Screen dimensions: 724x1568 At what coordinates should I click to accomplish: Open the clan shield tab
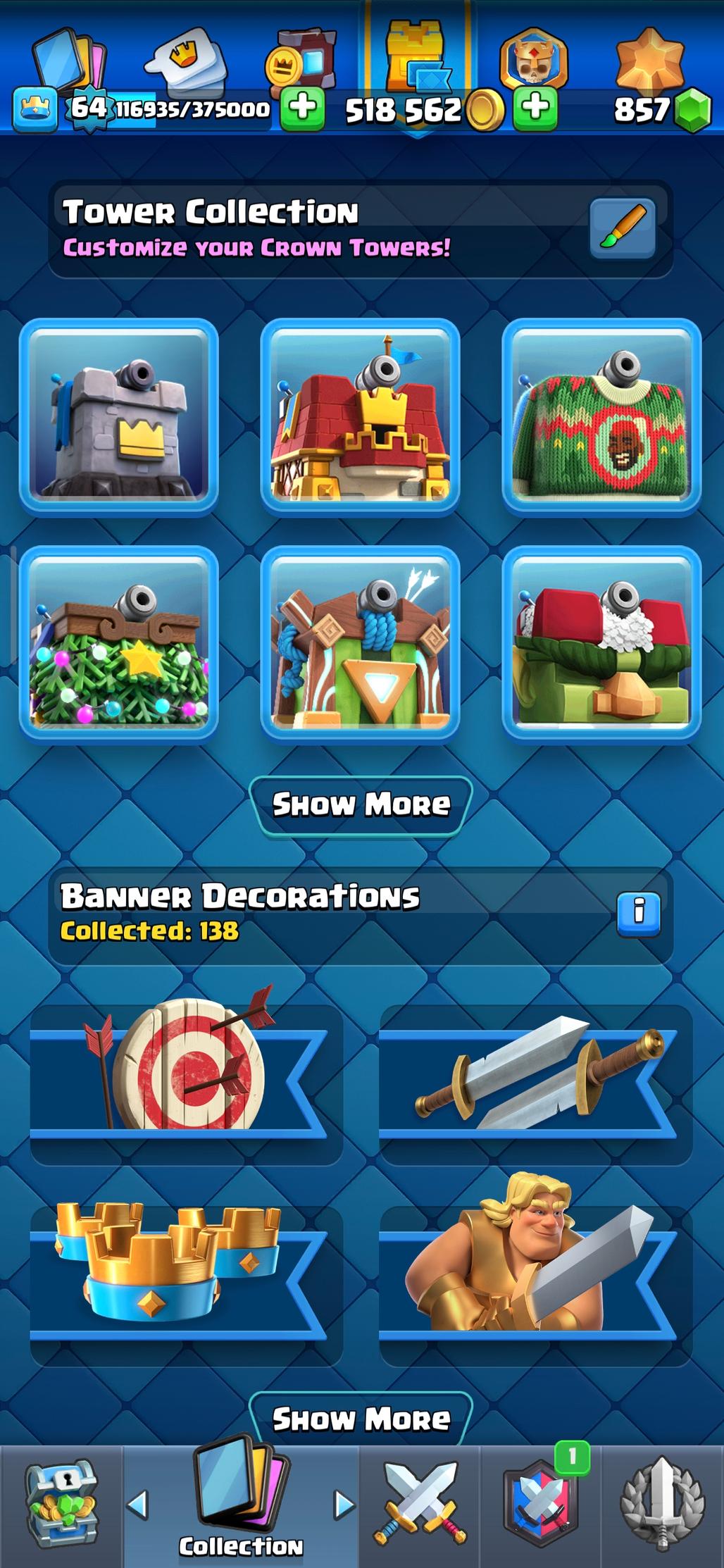(x=541, y=1506)
